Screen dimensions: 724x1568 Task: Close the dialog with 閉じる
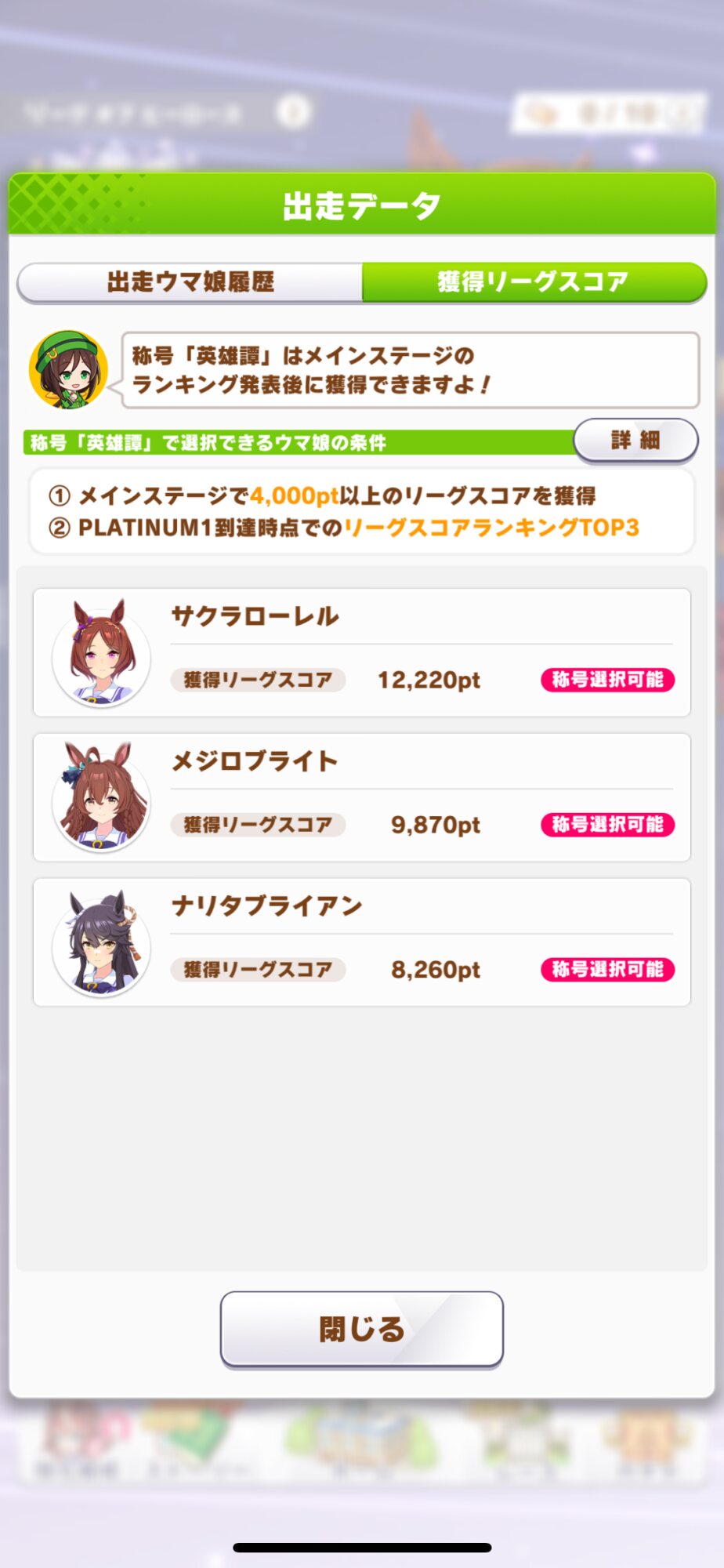click(x=361, y=1329)
